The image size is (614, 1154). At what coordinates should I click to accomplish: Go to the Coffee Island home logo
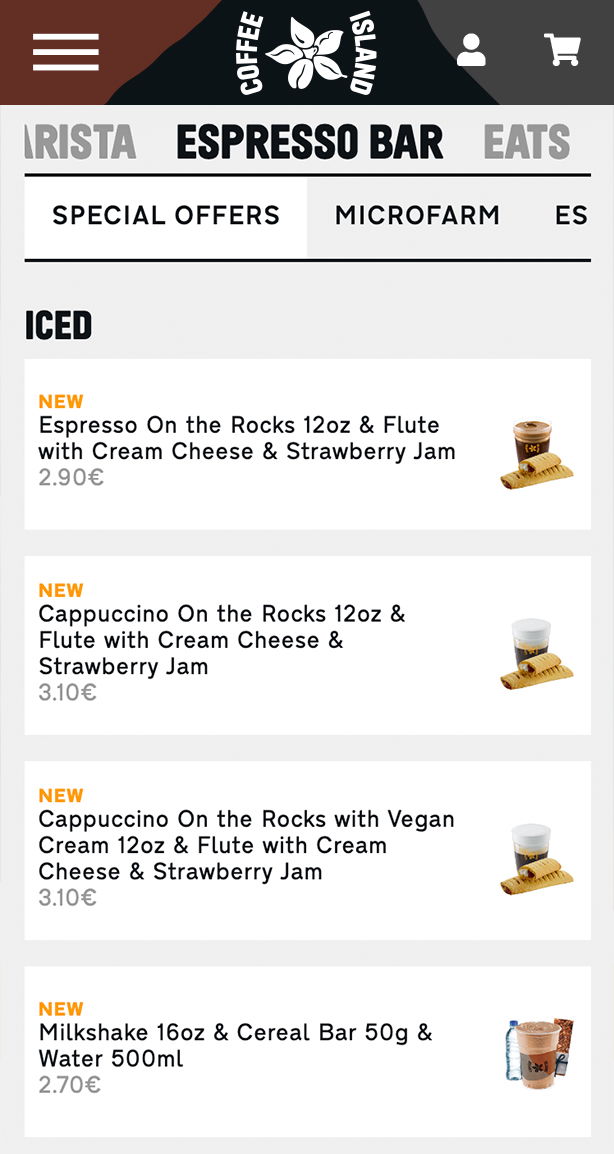point(306,54)
